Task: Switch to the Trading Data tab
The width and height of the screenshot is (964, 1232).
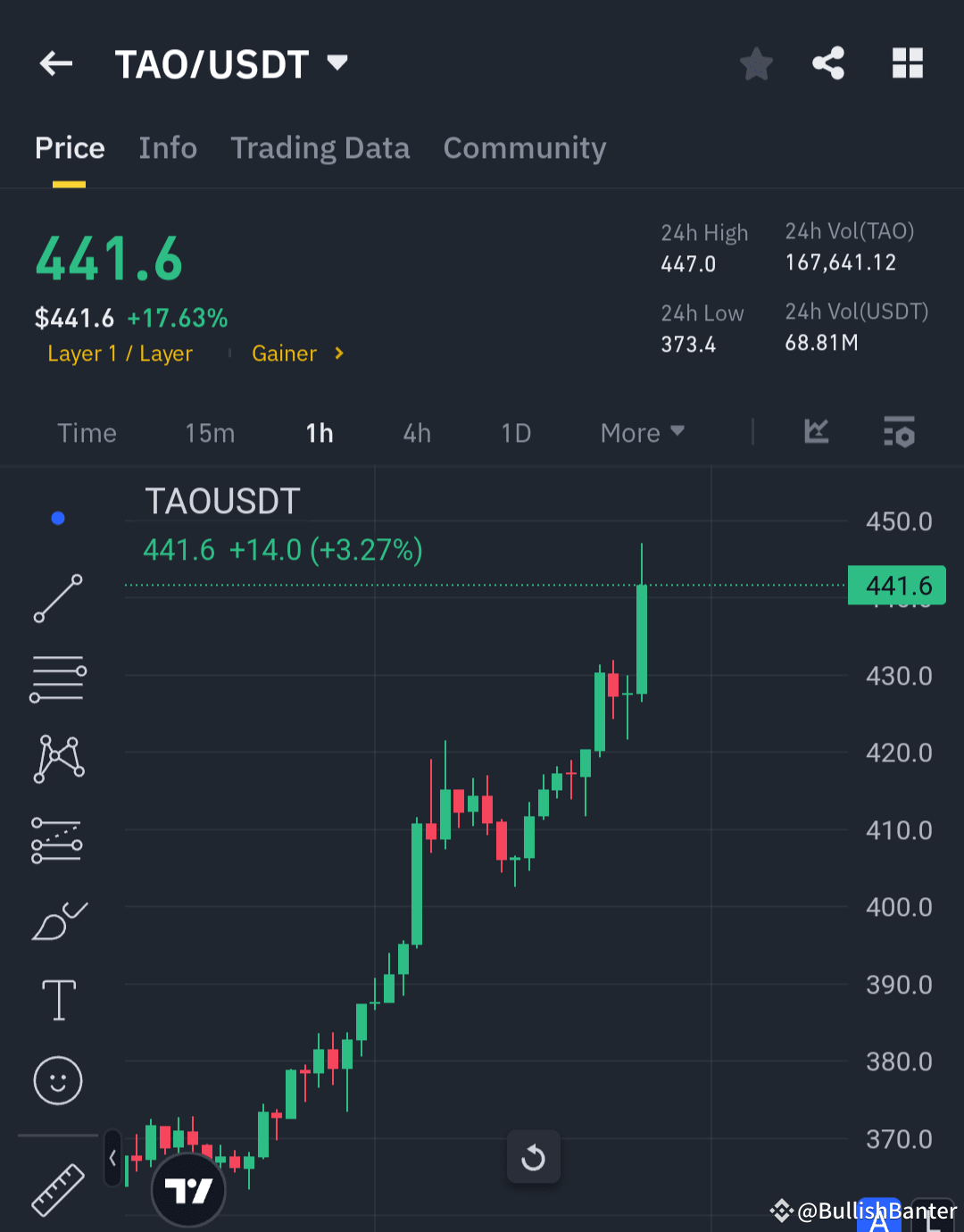Action: pyautogui.click(x=320, y=148)
